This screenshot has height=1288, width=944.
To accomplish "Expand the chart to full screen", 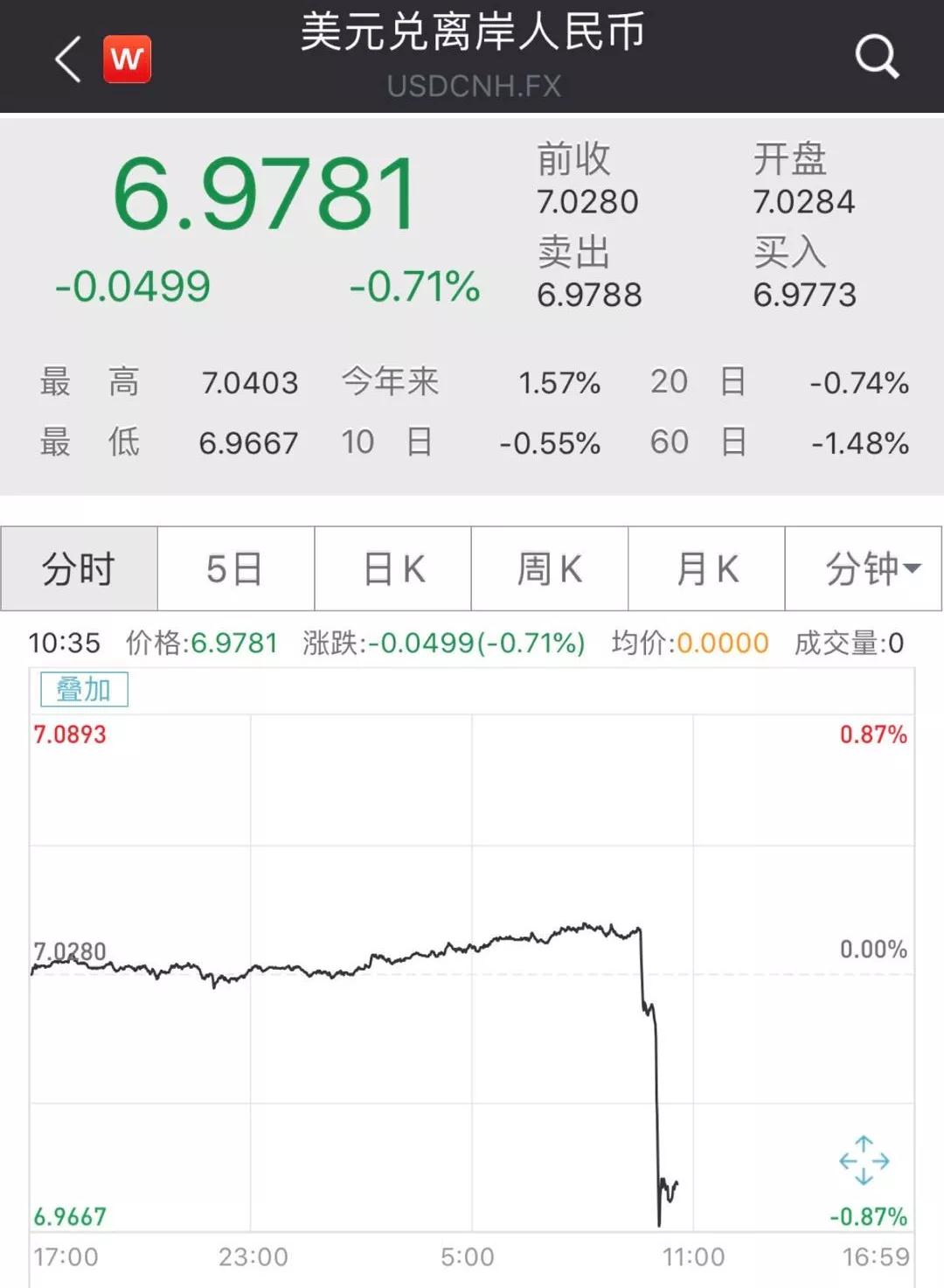I will pyautogui.click(x=864, y=1160).
